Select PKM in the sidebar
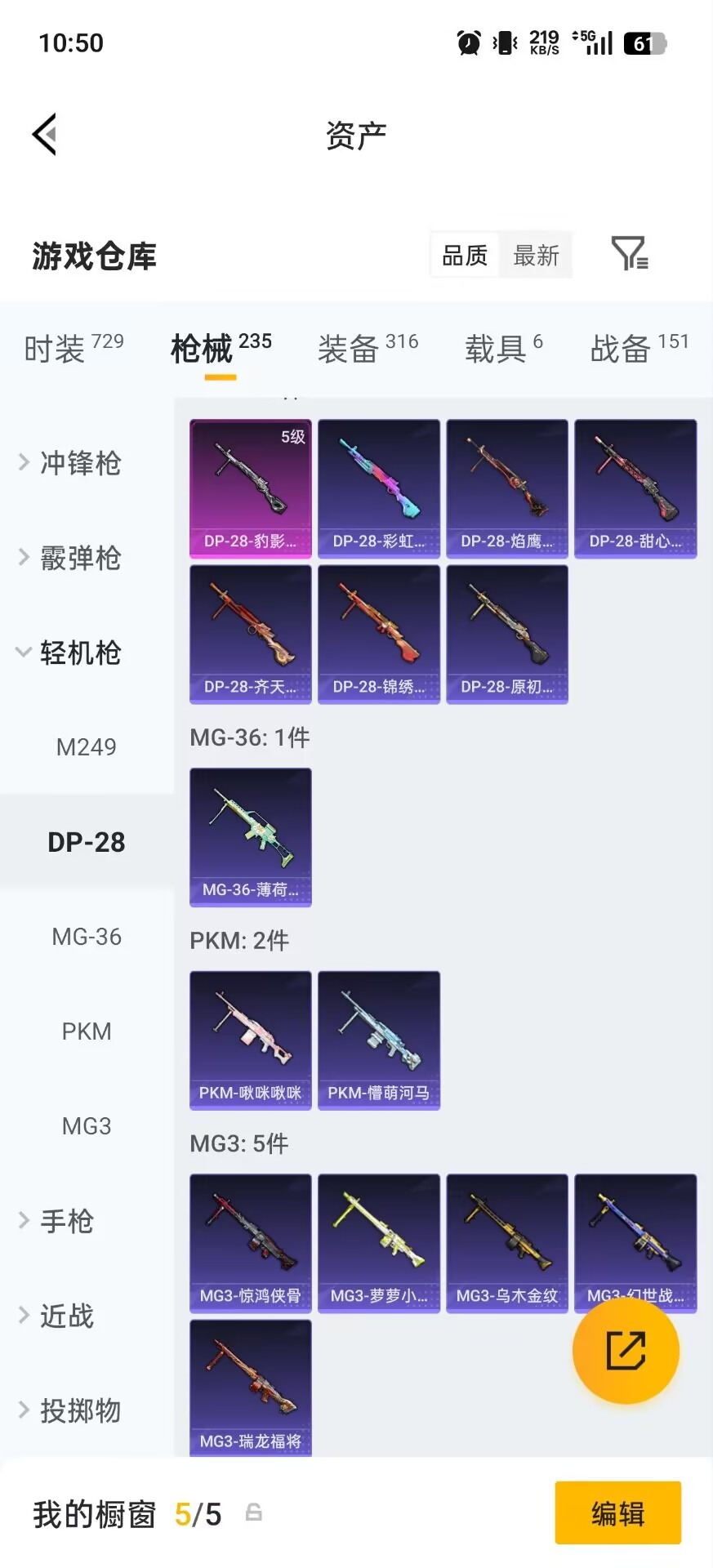713x1568 pixels. click(86, 1031)
